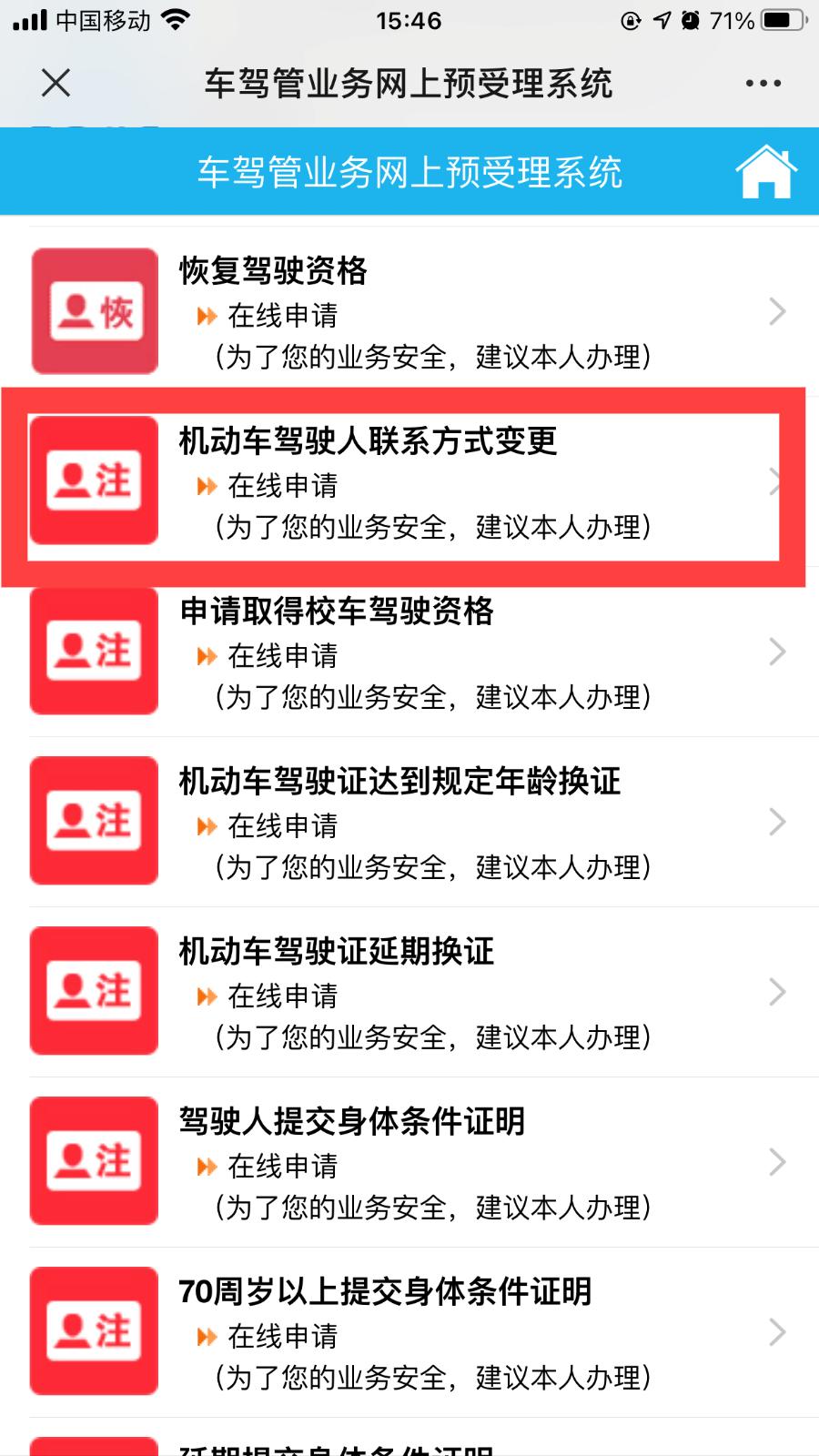Tap the orange arrows before 在线申请 of 70周岁以上提交身体条件证明
This screenshot has height=1456, width=819.
205,1337
